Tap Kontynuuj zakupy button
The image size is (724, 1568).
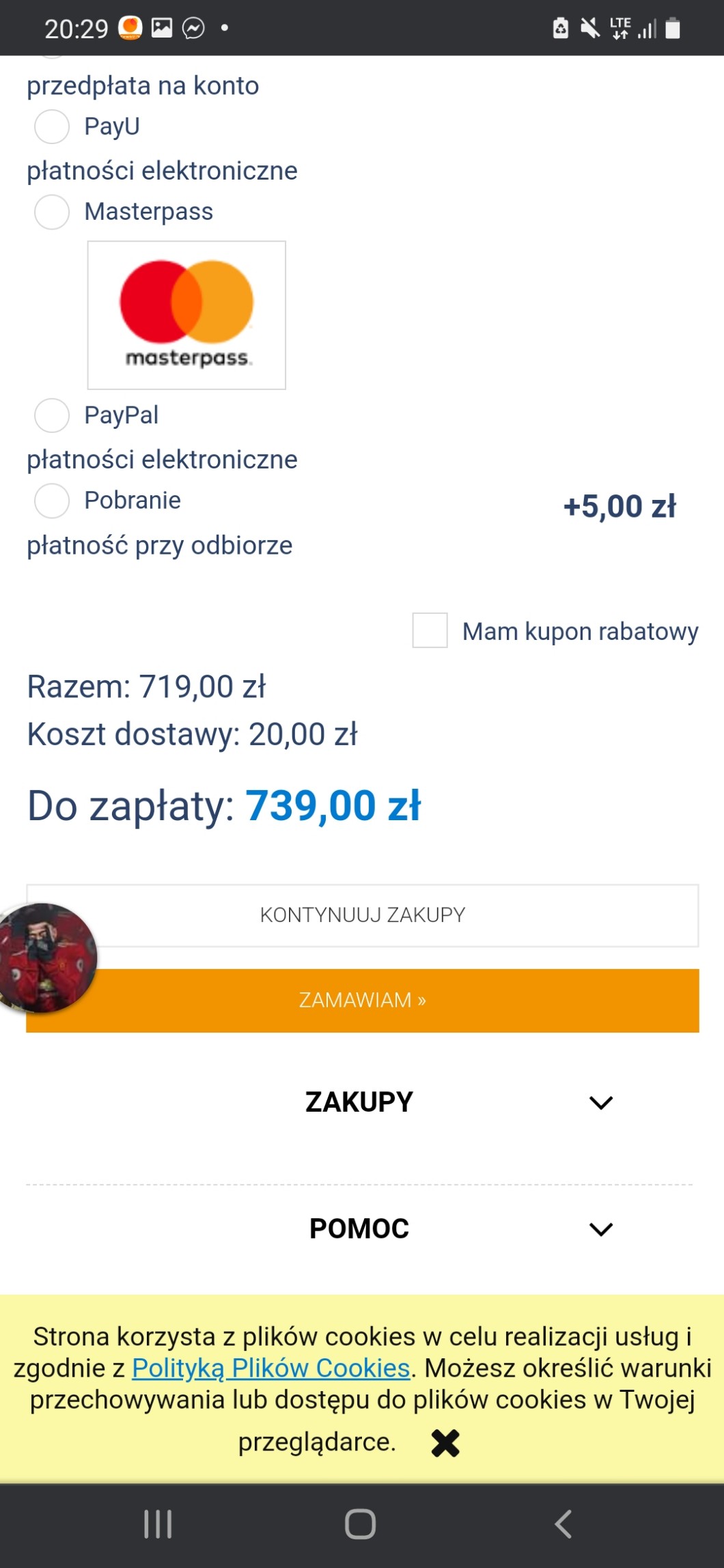(x=362, y=915)
